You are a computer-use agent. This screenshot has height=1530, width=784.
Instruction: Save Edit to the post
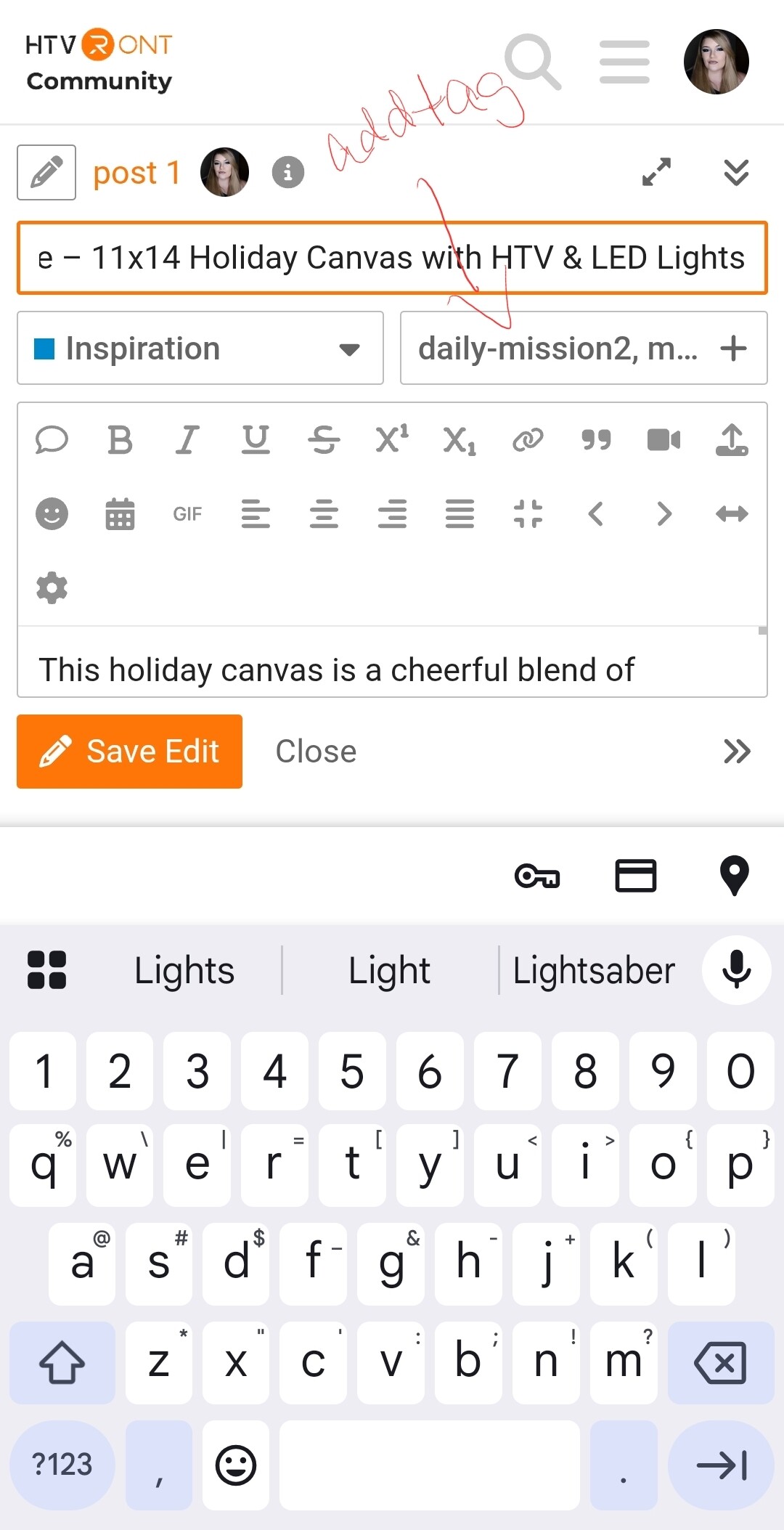[x=129, y=752]
